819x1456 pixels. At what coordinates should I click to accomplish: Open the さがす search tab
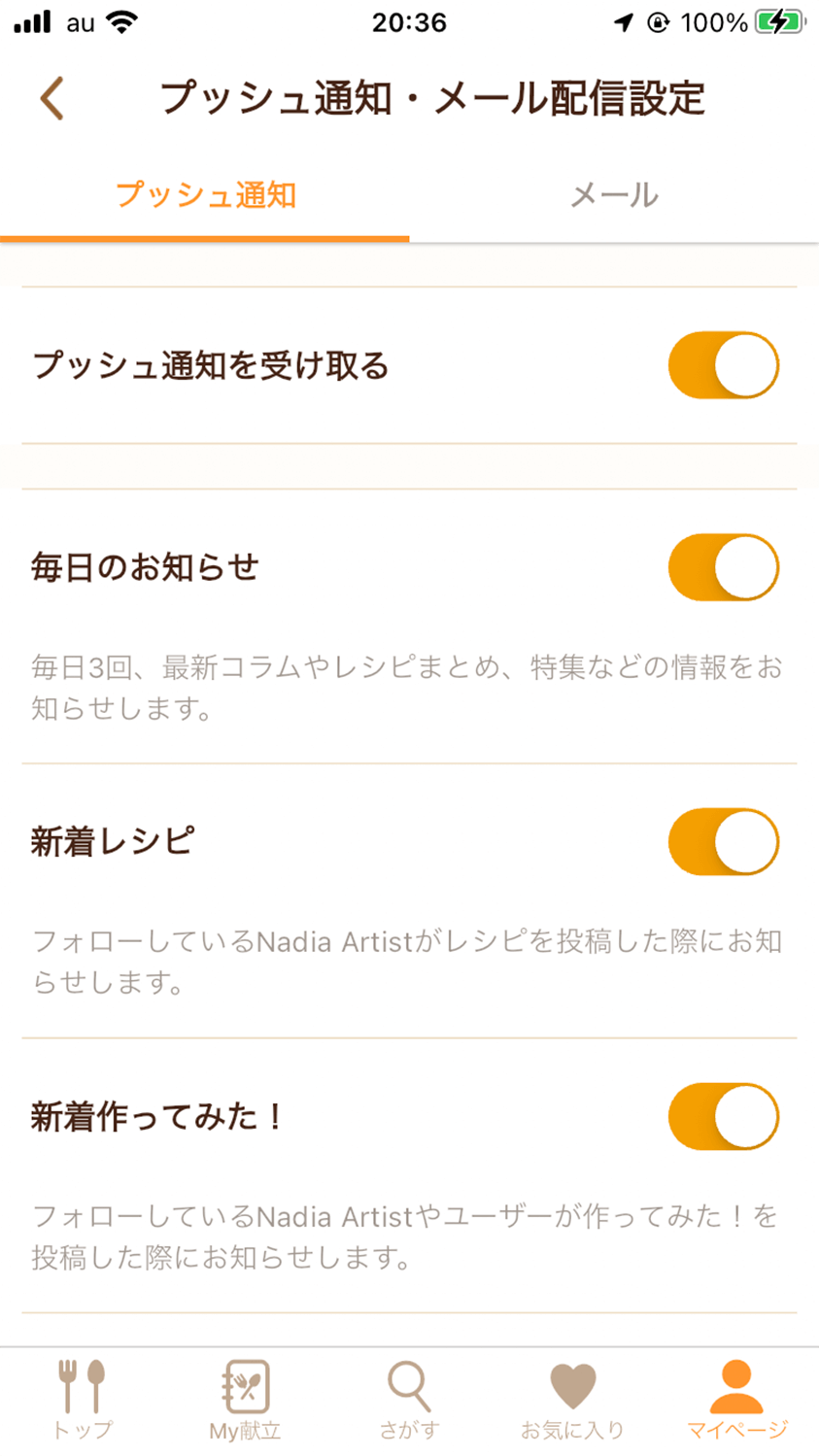click(x=409, y=1400)
